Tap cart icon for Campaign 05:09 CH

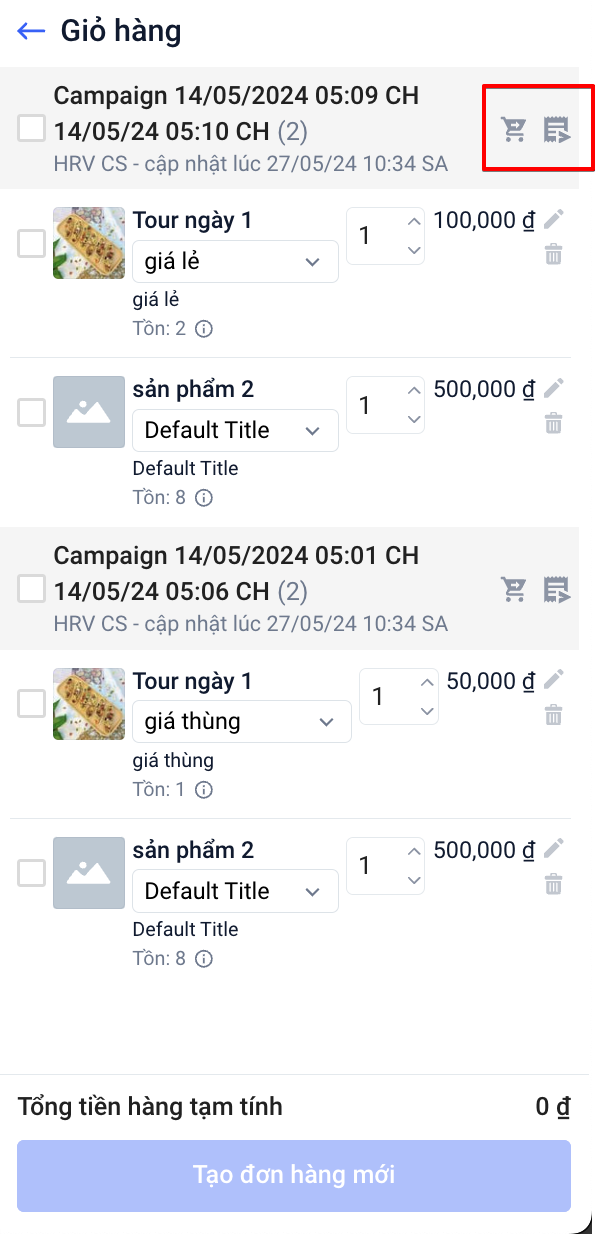tap(514, 129)
